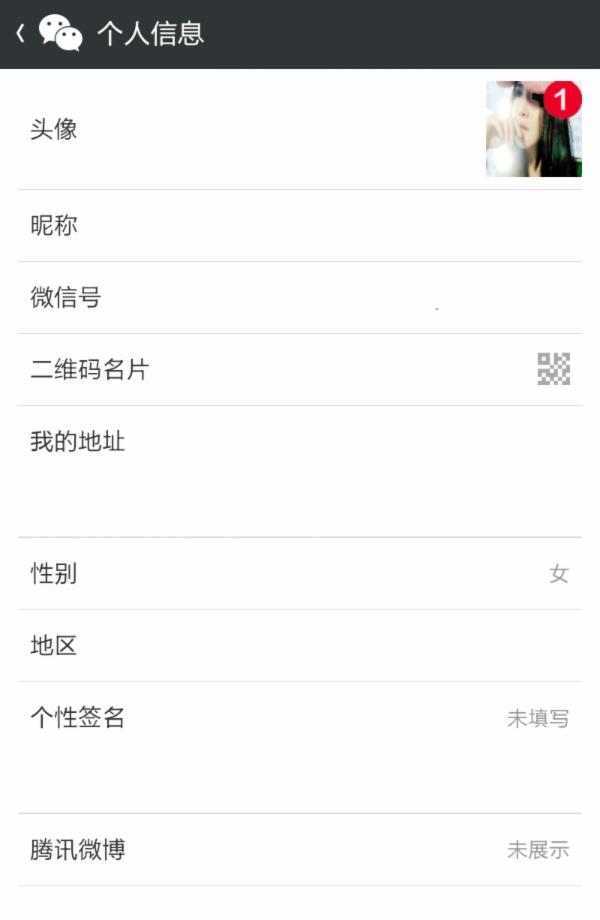Change 性别 setting
The width and height of the screenshot is (600, 920).
[300, 574]
